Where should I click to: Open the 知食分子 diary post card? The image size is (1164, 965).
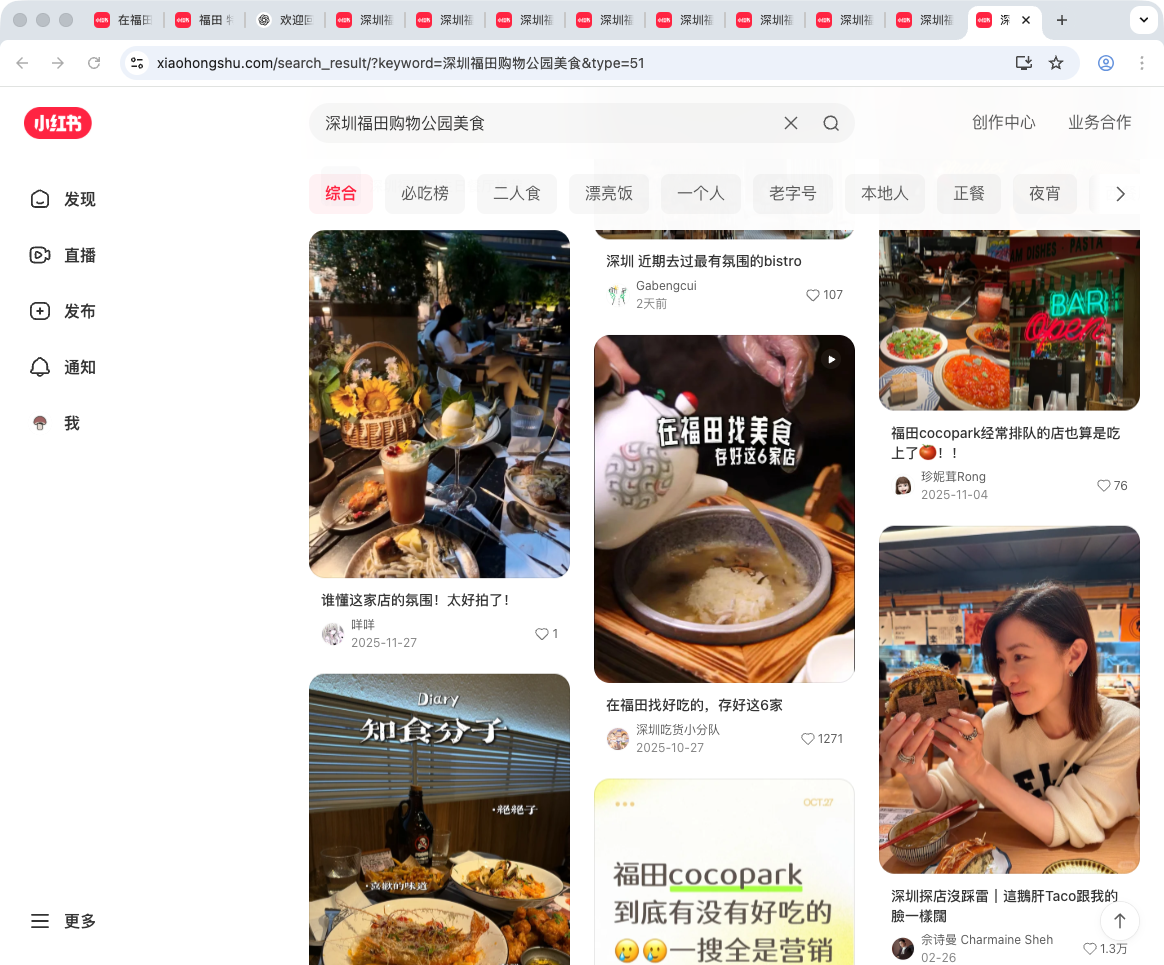tap(439, 820)
